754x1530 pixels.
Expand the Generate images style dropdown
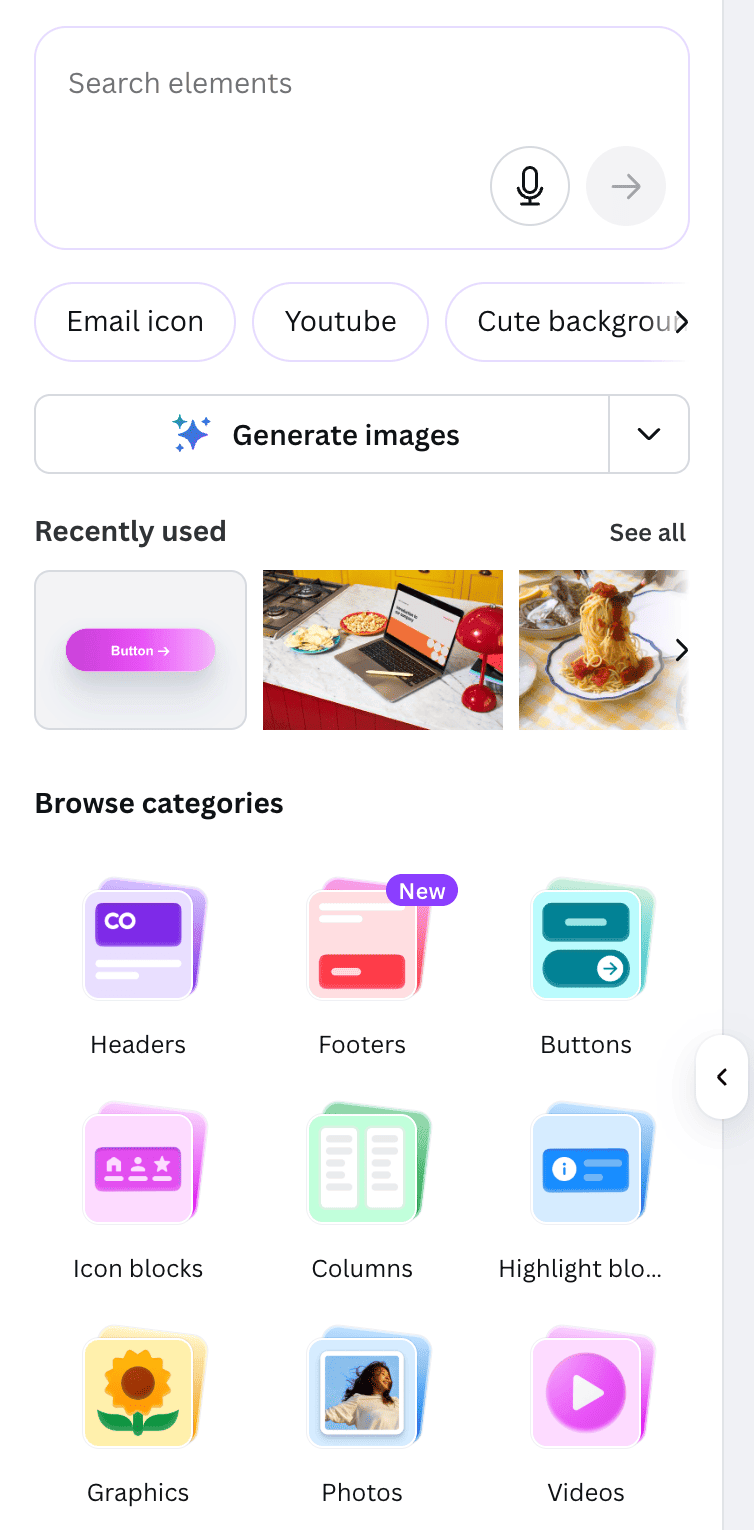tap(648, 434)
